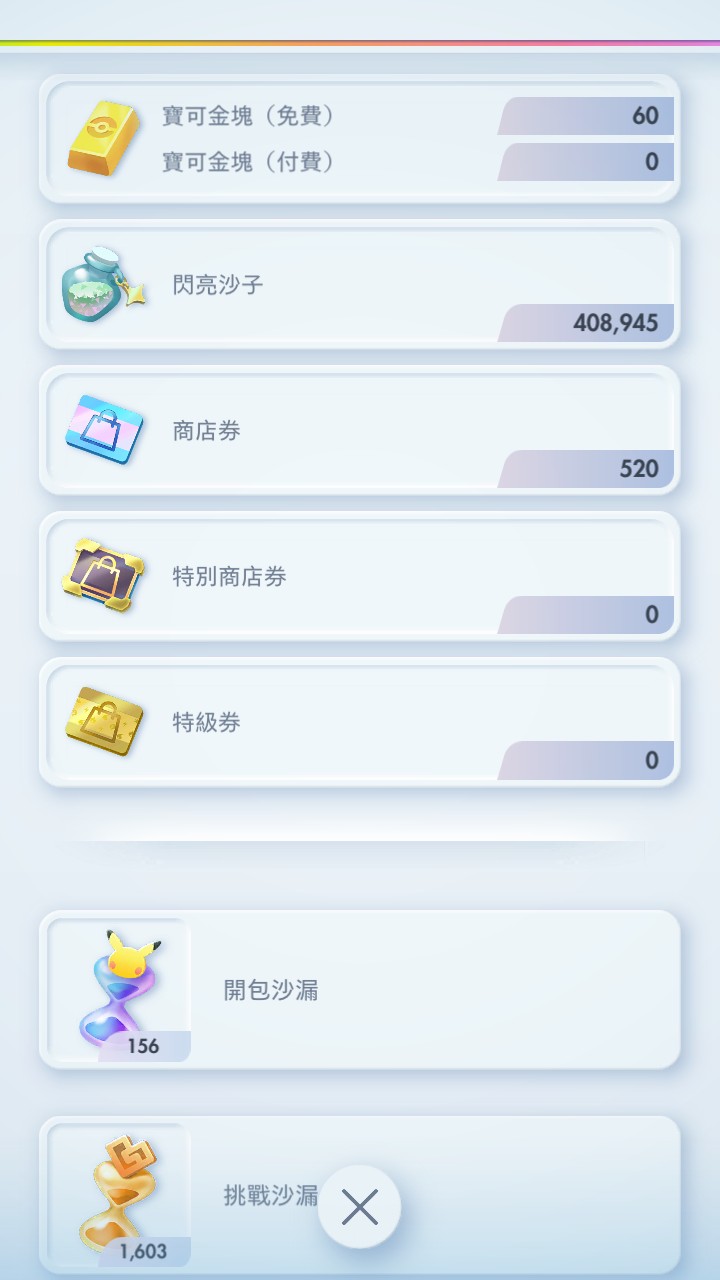Select the 特級券 row with zero balance
The height and width of the screenshot is (1280, 720).
coord(360,723)
